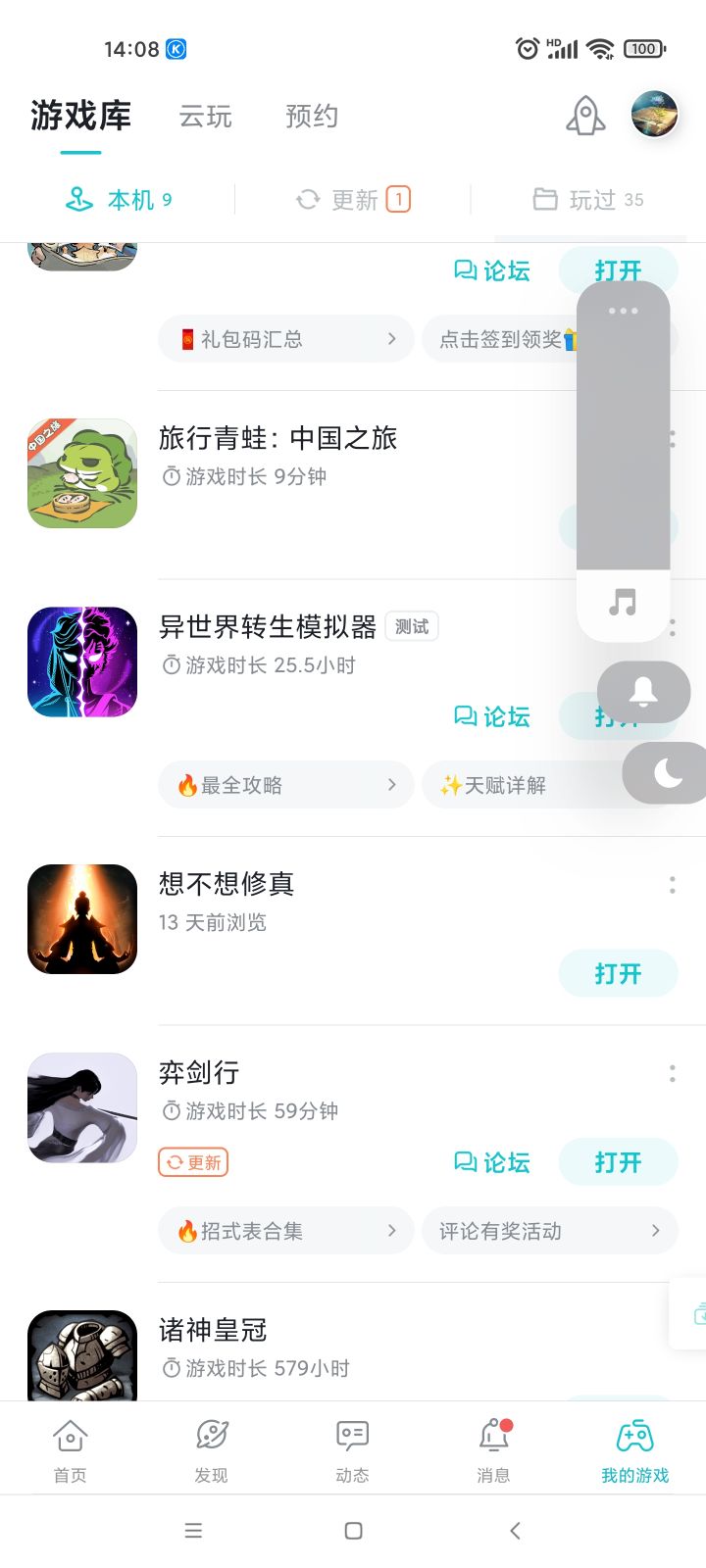View 最全攻略 for 异世界转生模拟器

pyautogui.click(x=285, y=785)
